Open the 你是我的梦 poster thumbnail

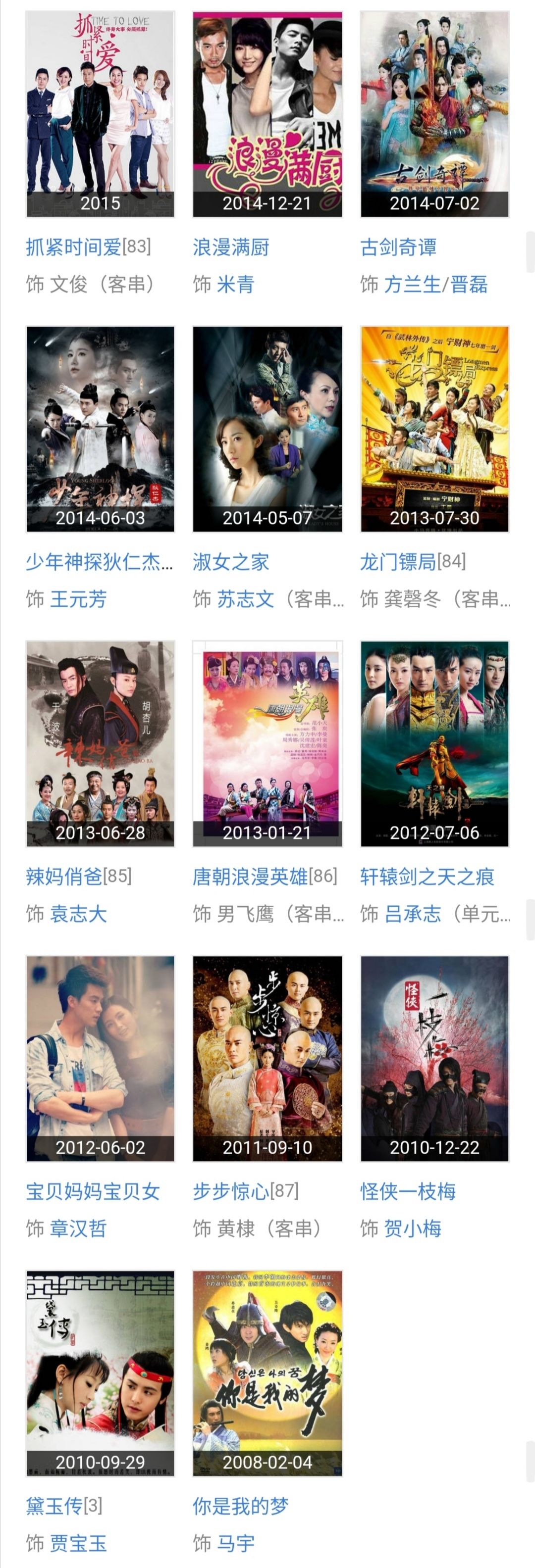pos(267,1372)
